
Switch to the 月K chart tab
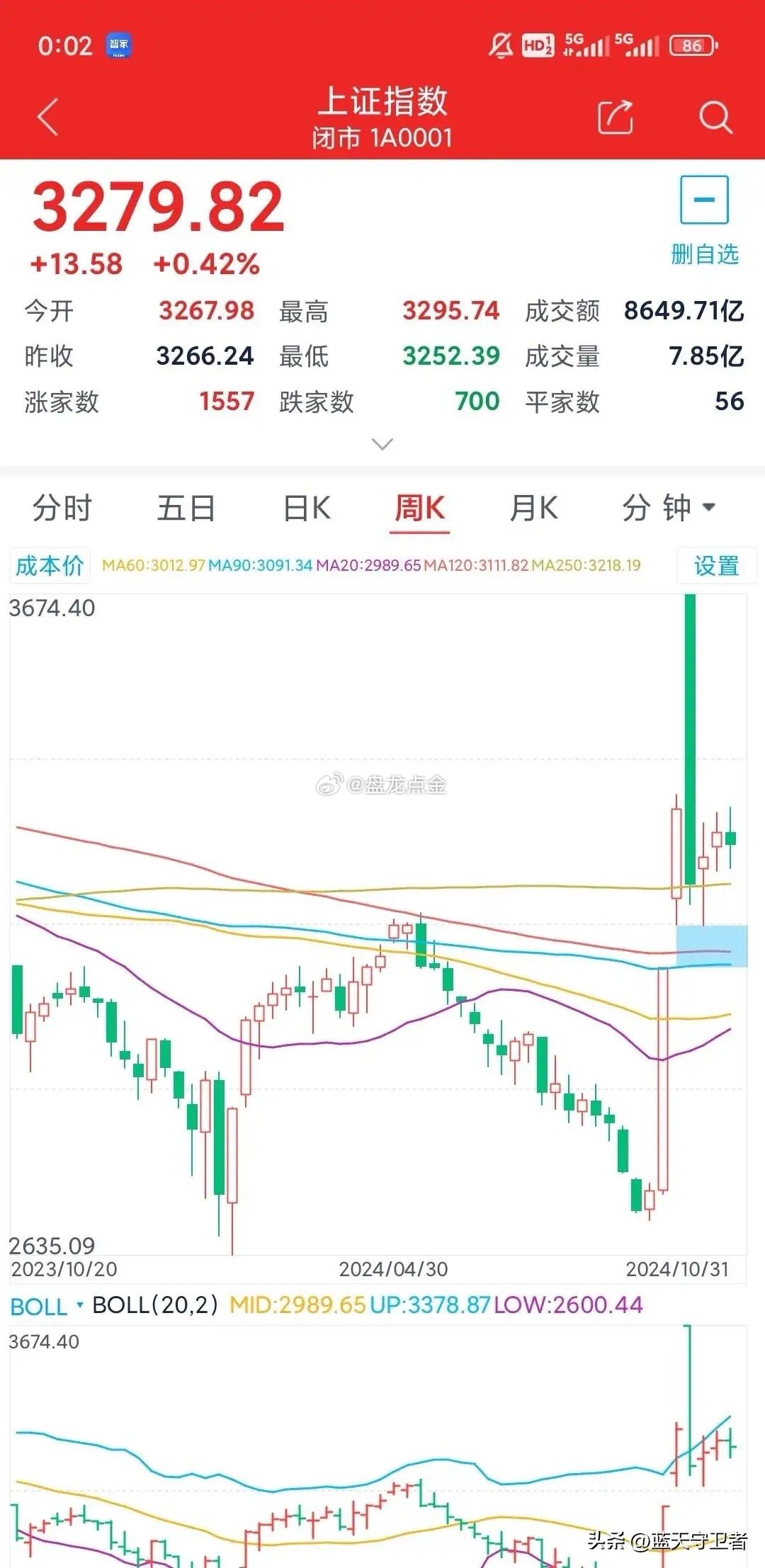(533, 509)
